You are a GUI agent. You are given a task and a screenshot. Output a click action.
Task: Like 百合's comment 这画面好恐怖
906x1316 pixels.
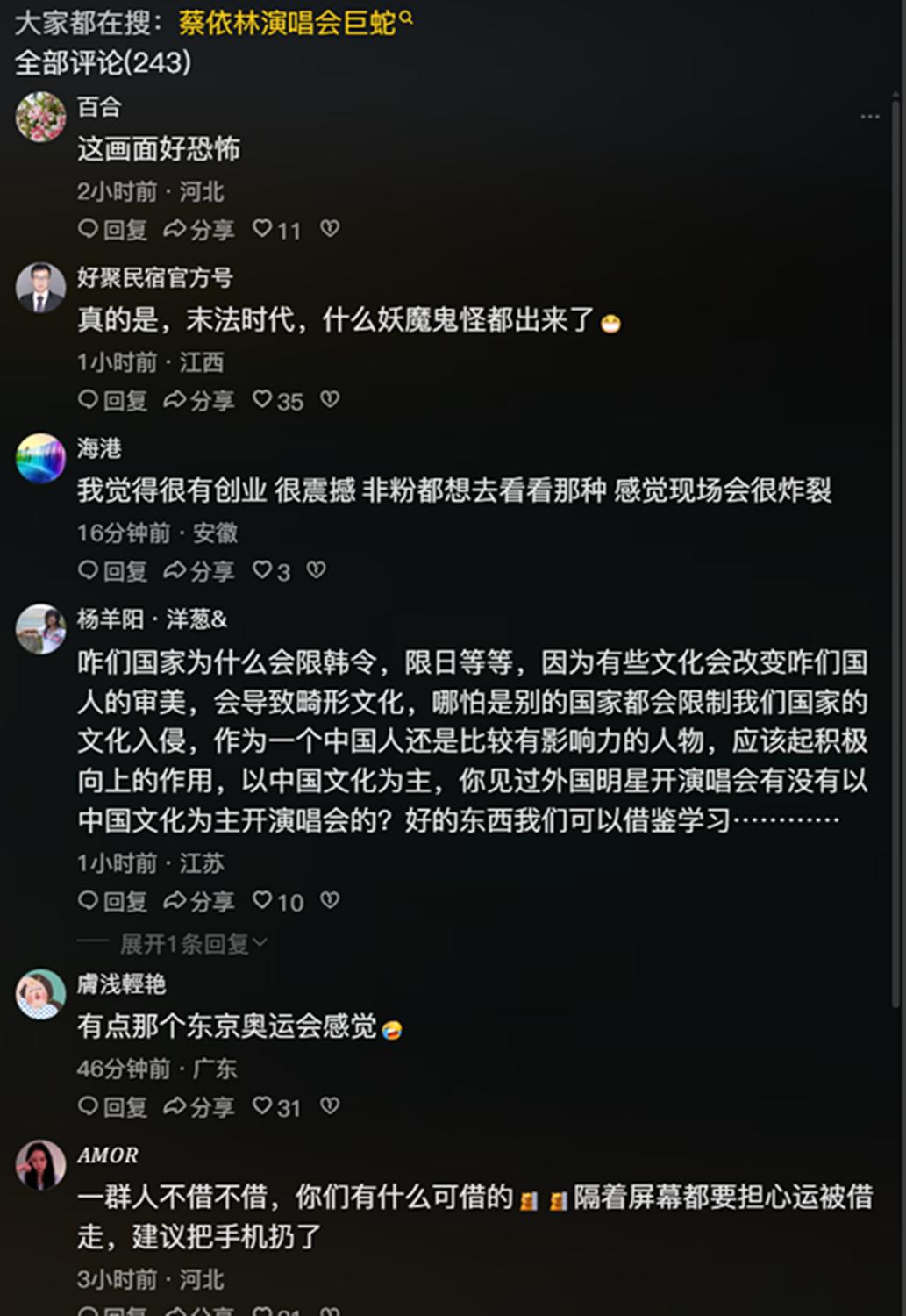click(260, 231)
